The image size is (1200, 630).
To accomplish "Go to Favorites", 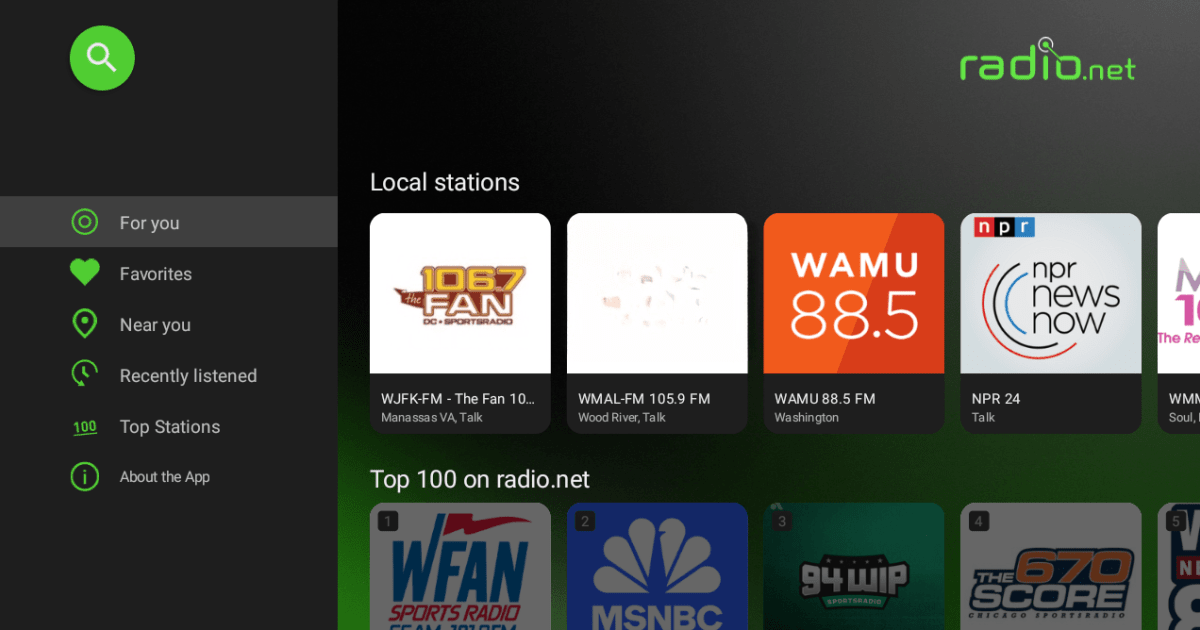I will click(155, 274).
